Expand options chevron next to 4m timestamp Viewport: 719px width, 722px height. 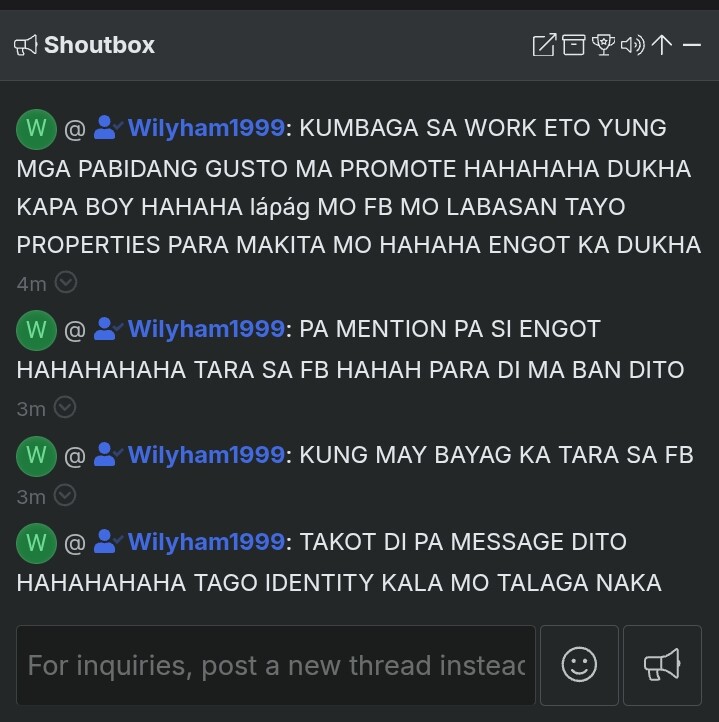click(x=66, y=283)
